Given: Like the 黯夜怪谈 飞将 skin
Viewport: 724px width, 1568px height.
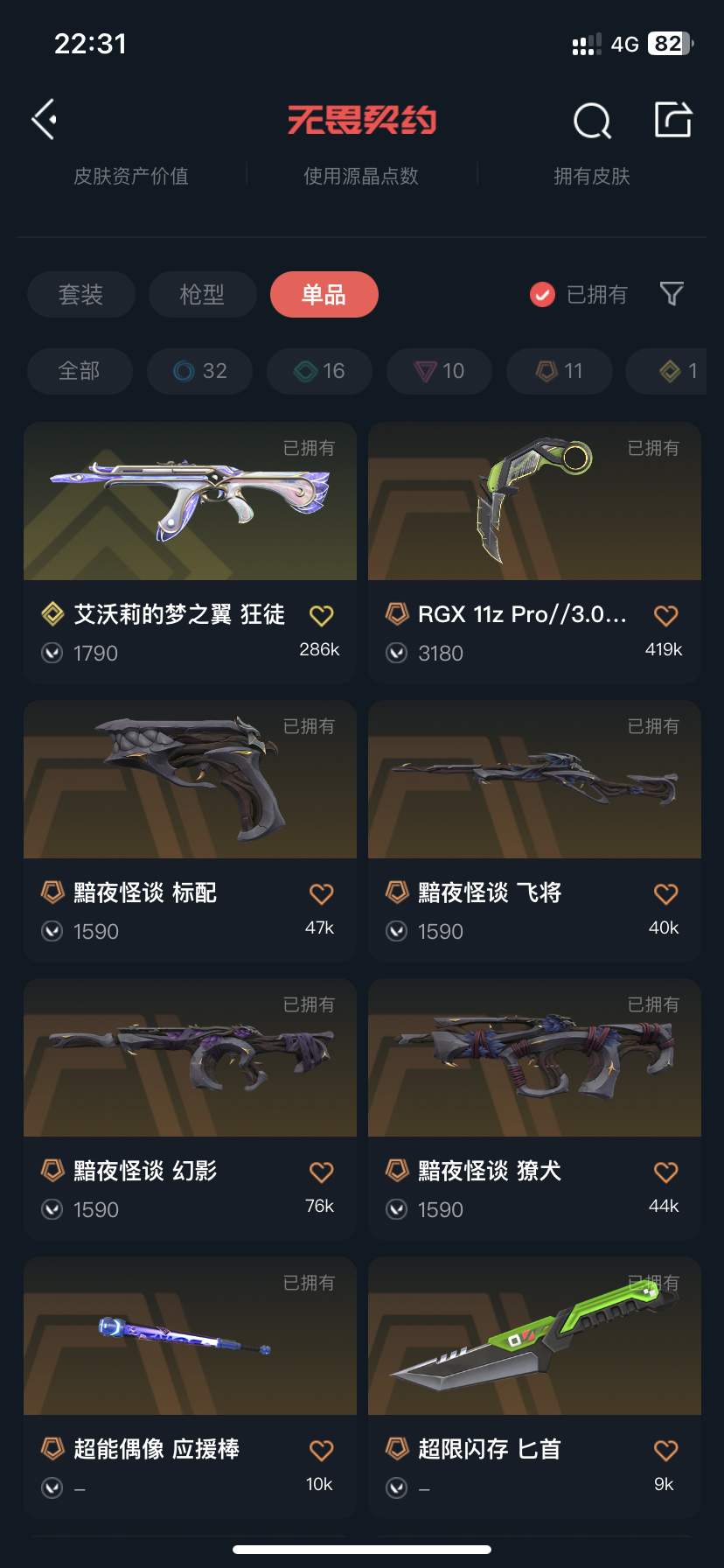Looking at the screenshot, I should coord(665,894).
